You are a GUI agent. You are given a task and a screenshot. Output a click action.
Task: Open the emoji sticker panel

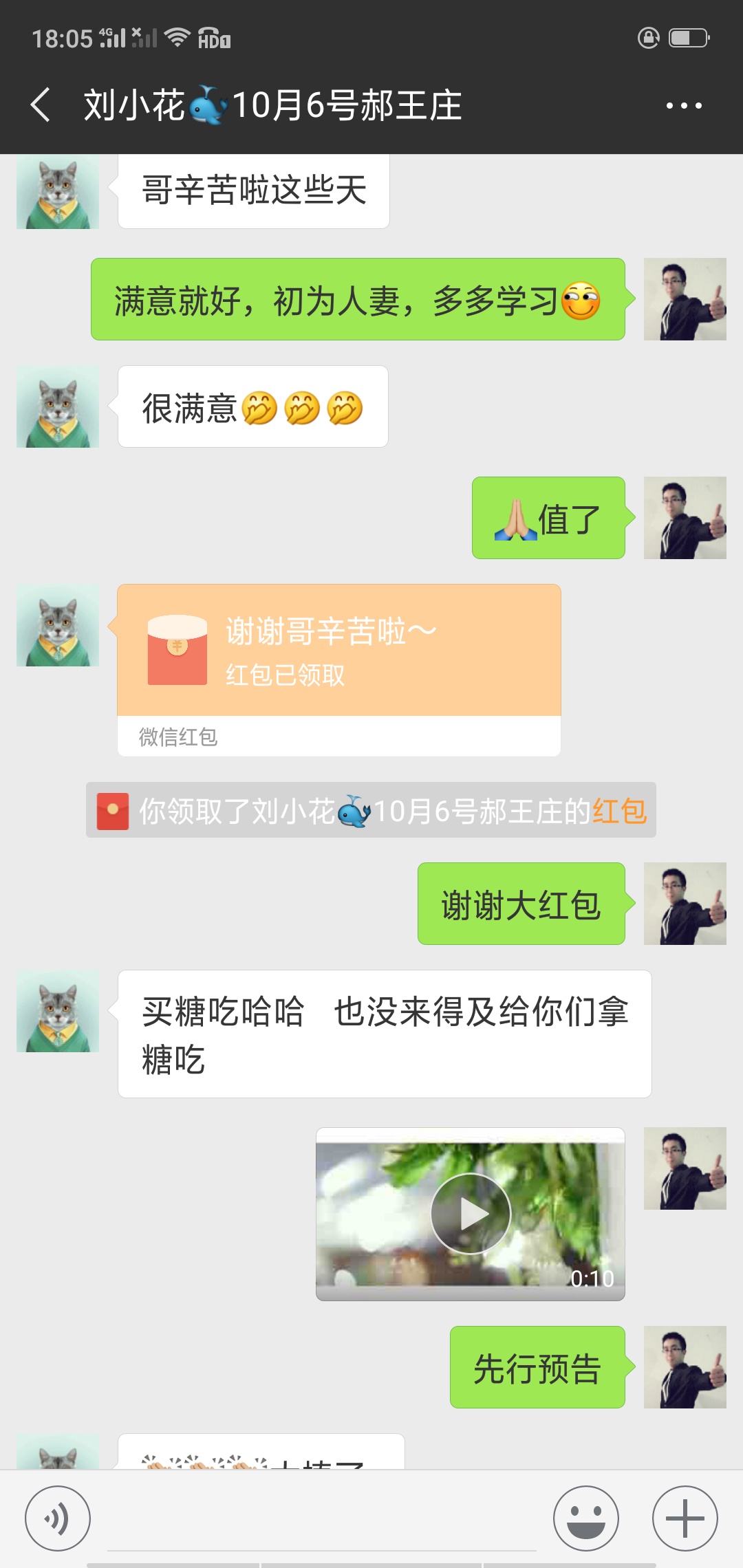[586, 1518]
